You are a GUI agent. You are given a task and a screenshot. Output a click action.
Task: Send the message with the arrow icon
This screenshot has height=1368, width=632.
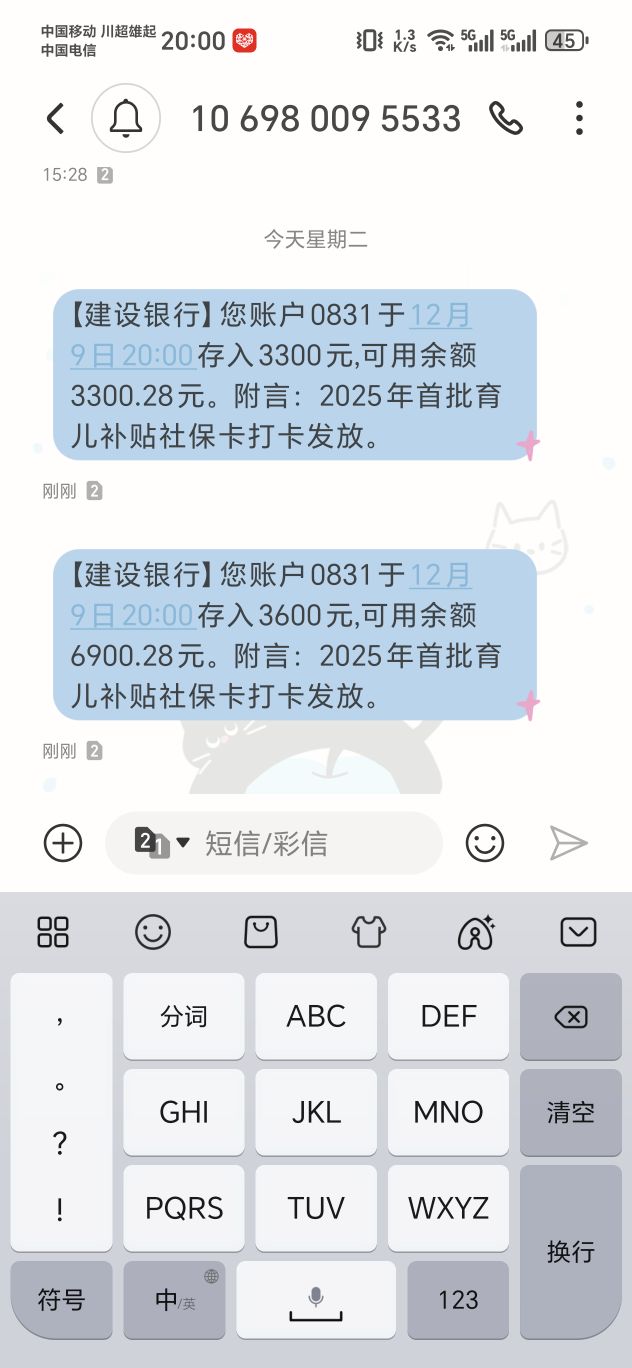(568, 843)
